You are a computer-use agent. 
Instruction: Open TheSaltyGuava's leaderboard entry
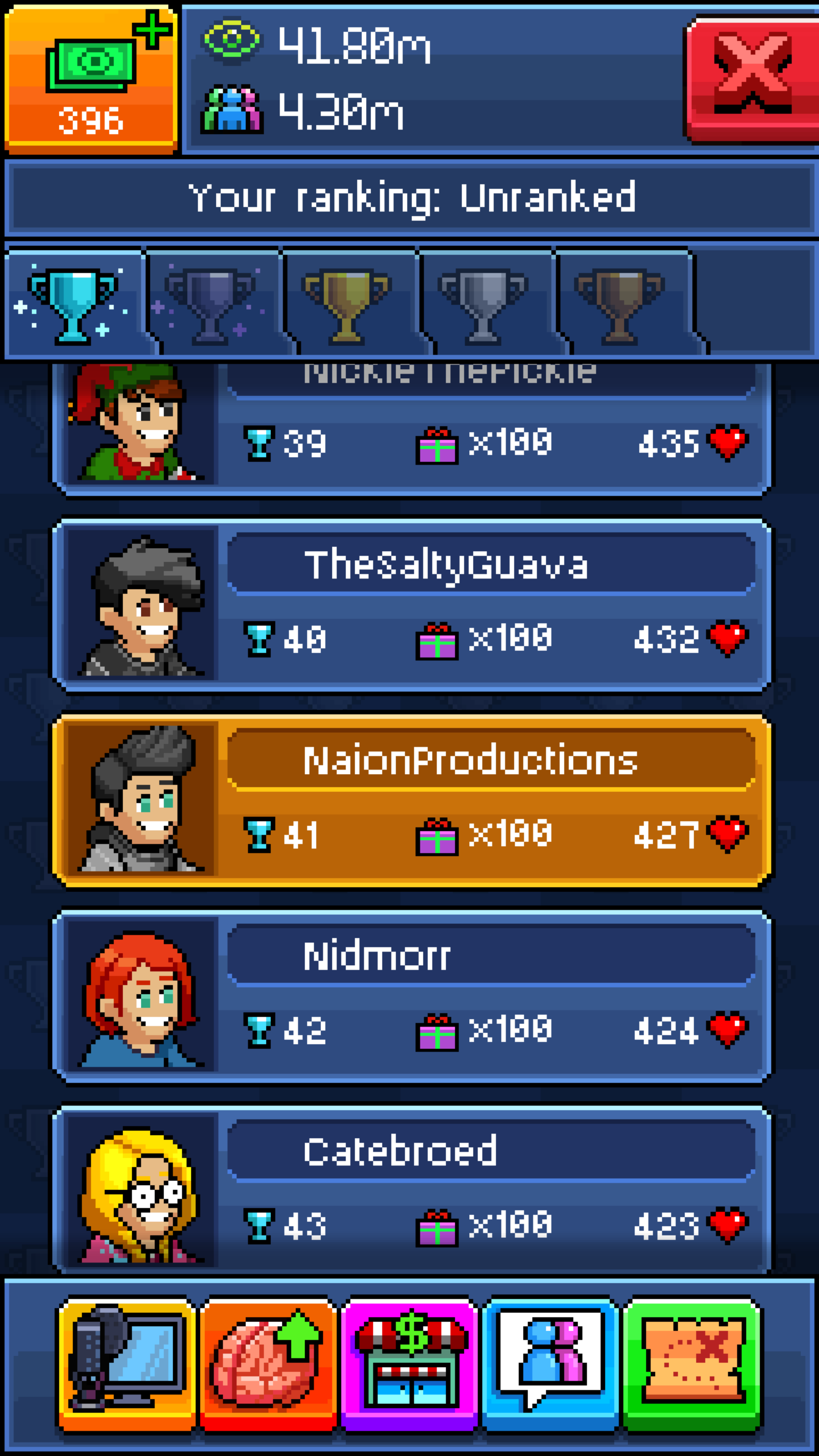pyautogui.click(x=412, y=604)
